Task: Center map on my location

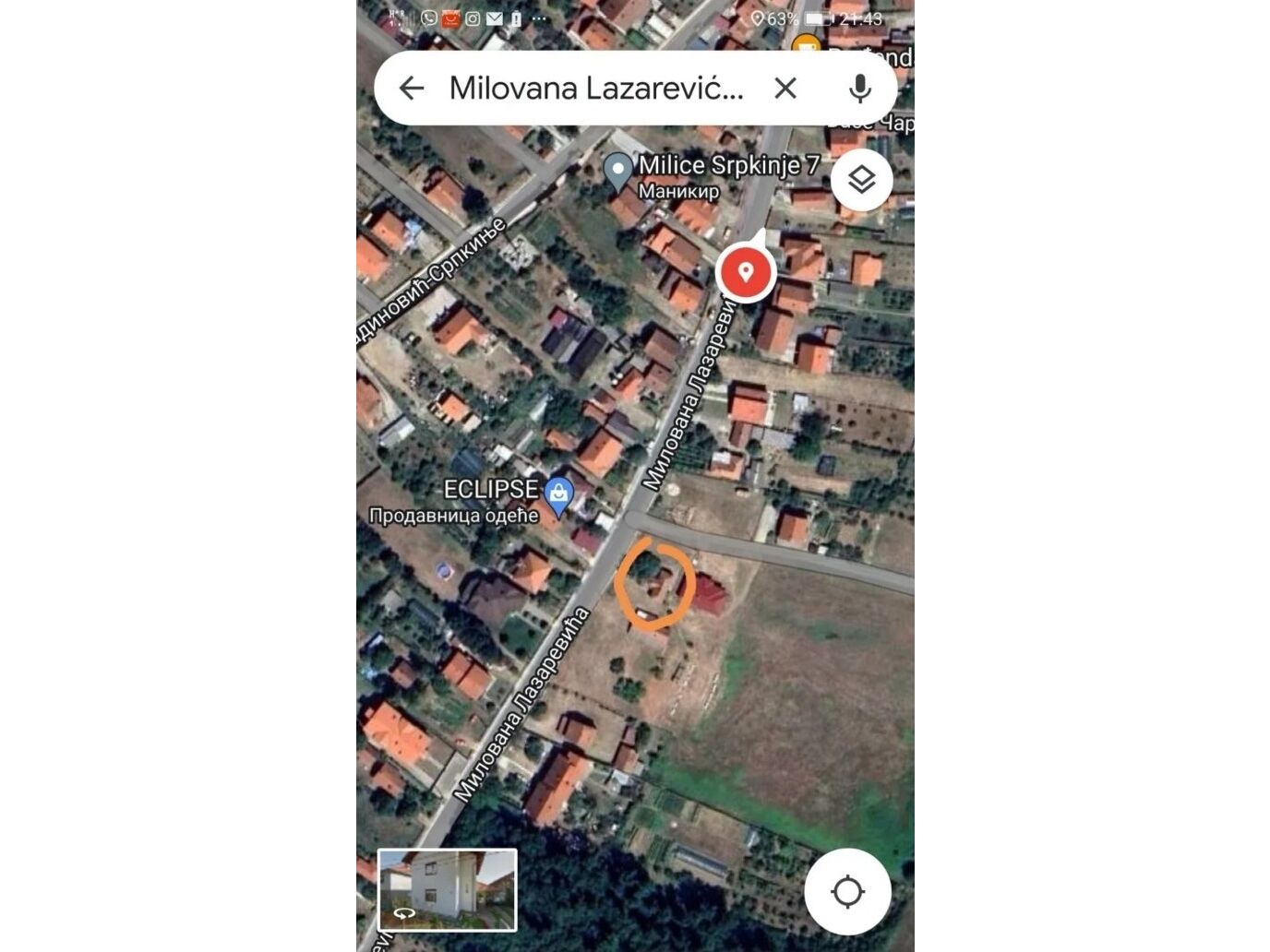Action: tap(847, 891)
